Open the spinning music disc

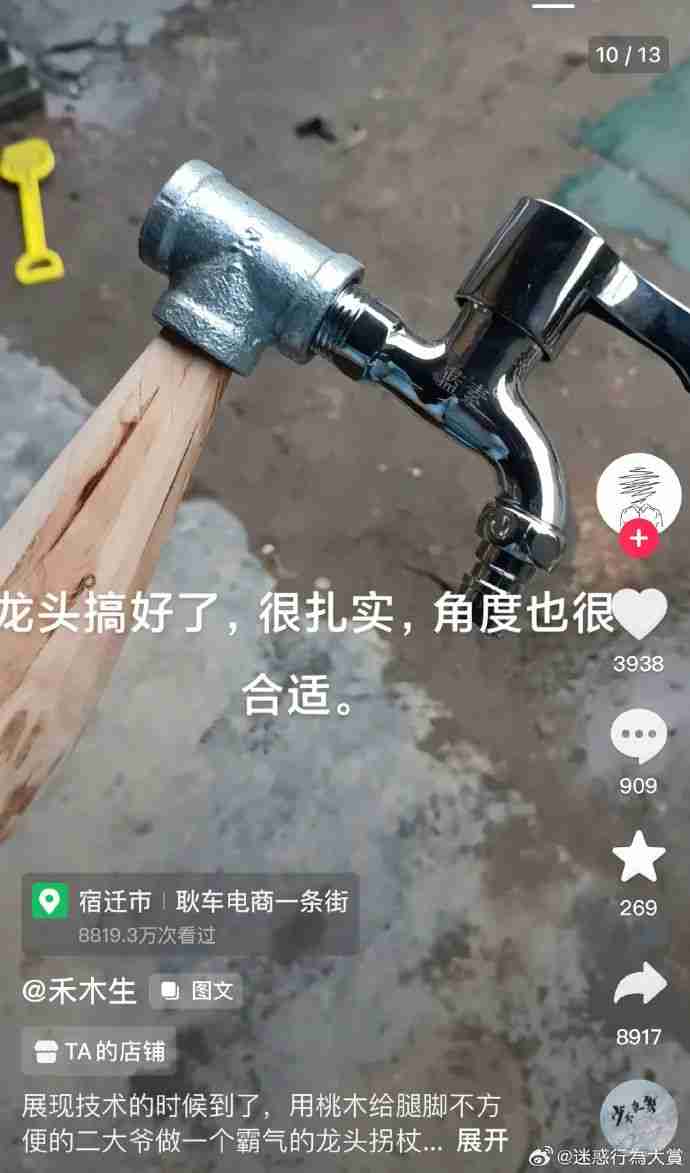tap(638, 1115)
